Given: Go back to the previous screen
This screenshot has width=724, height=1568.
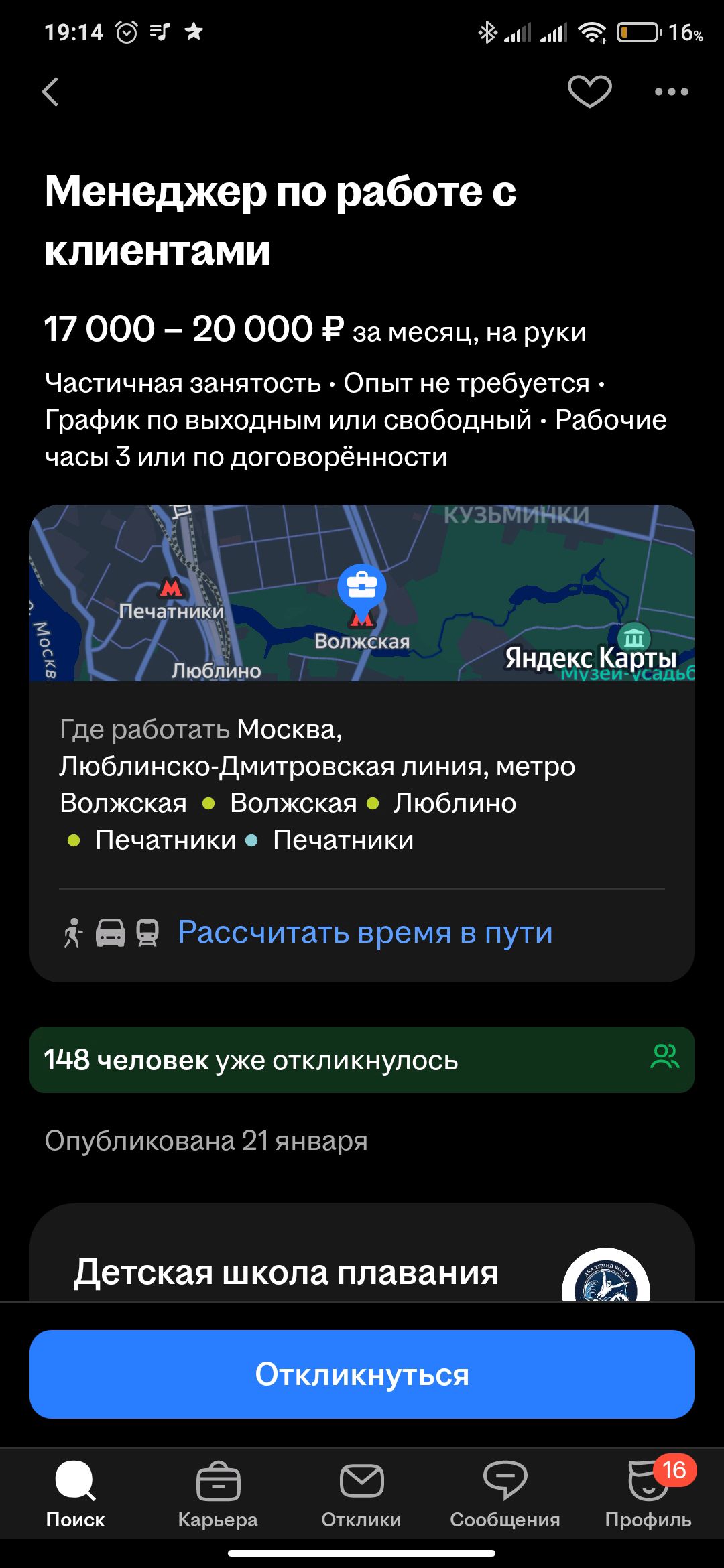Looking at the screenshot, I should pyautogui.click(x=51, y=92).
